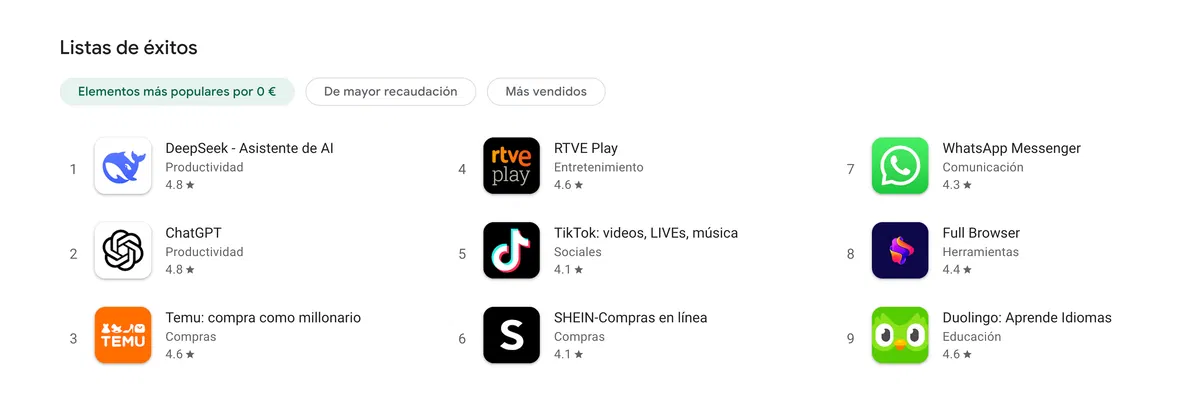Screen dimensions: 1200x414
Task: Select the 'De mayor recaudación' chip
Action: 390,91
